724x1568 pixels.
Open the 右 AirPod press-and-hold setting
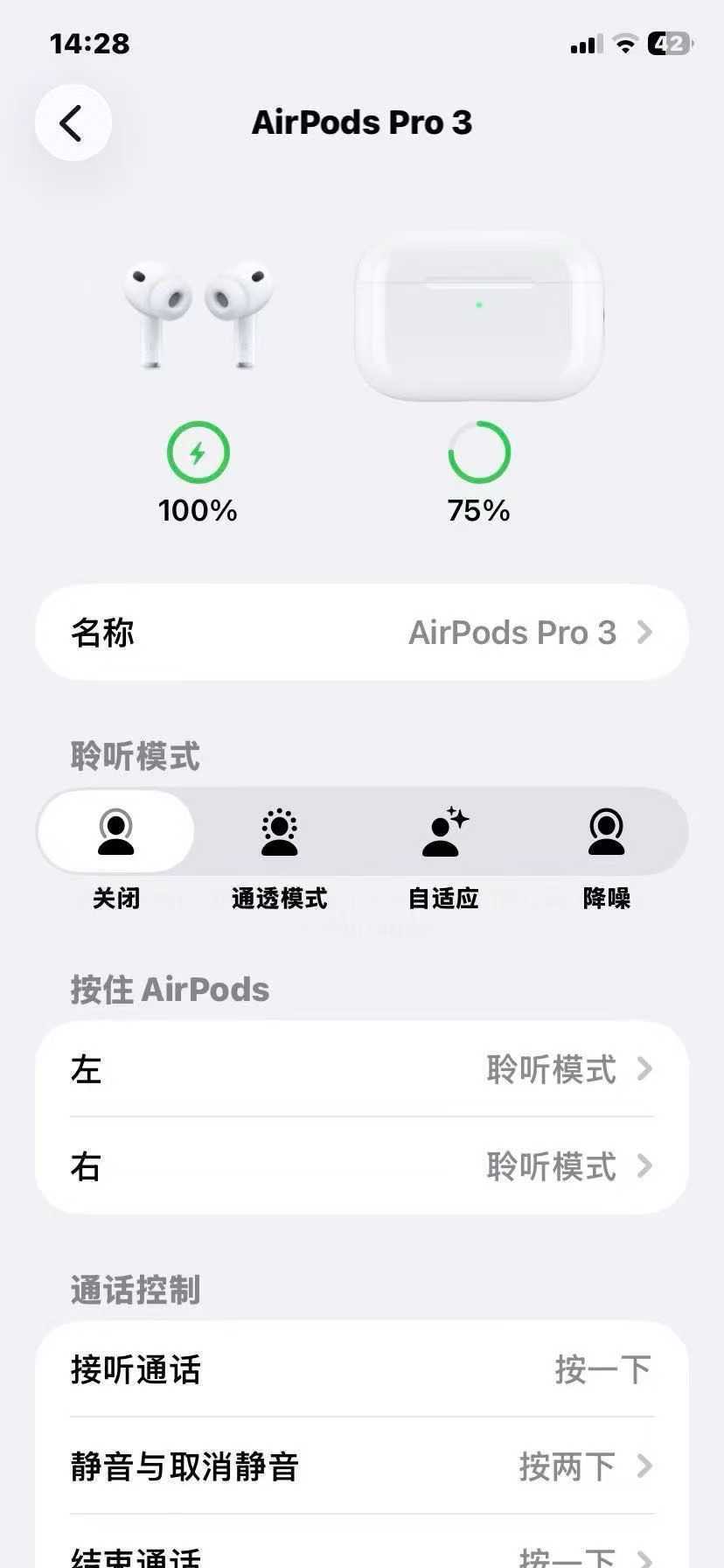[x=362, y=1166]
